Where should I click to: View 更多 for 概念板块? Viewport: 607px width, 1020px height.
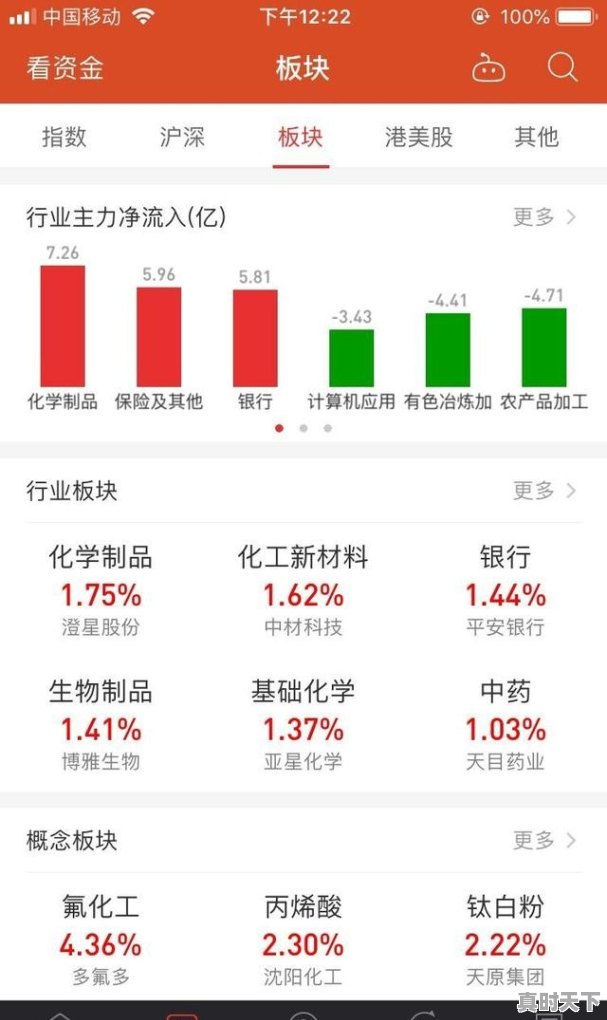click(x=544, y=840)
